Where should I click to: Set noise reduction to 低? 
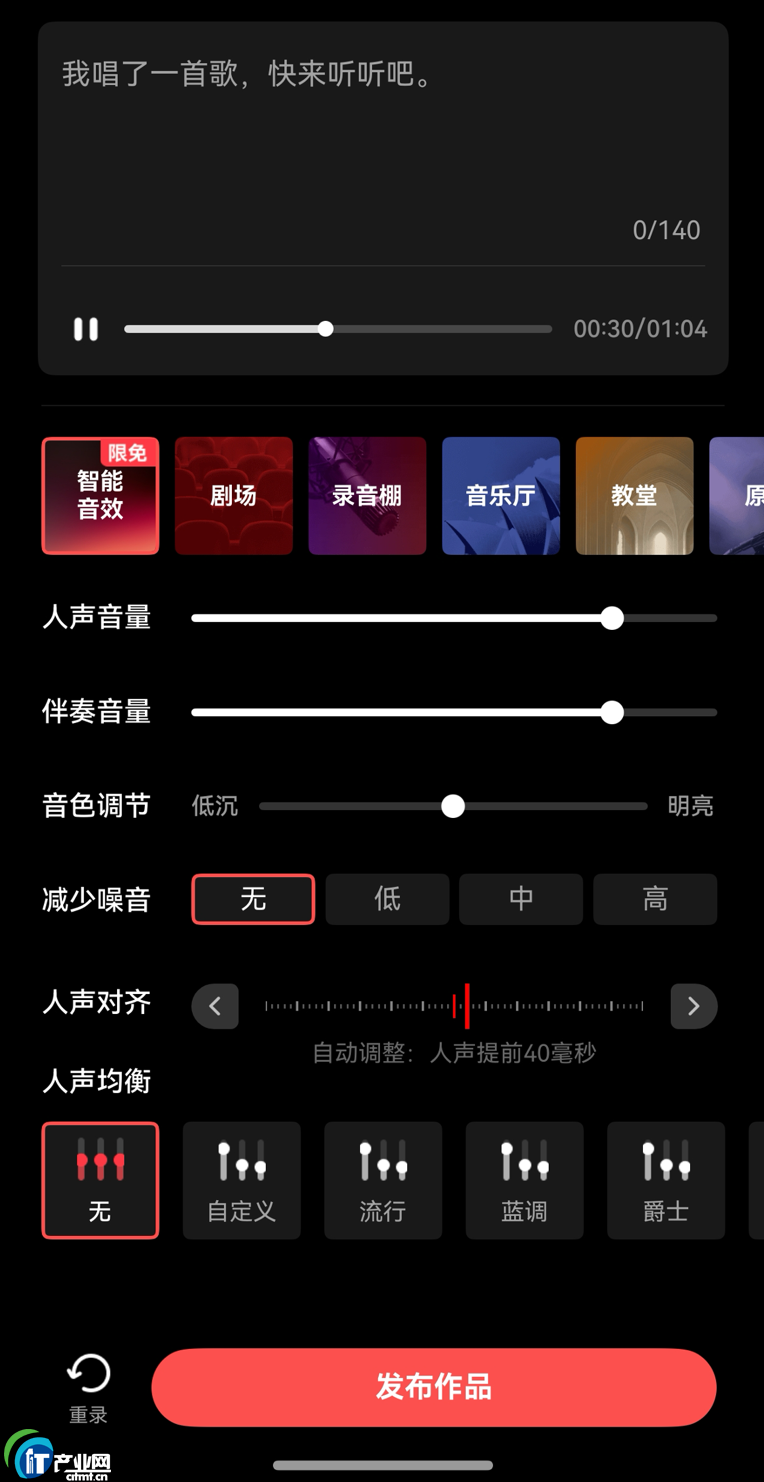coord(387,899)
